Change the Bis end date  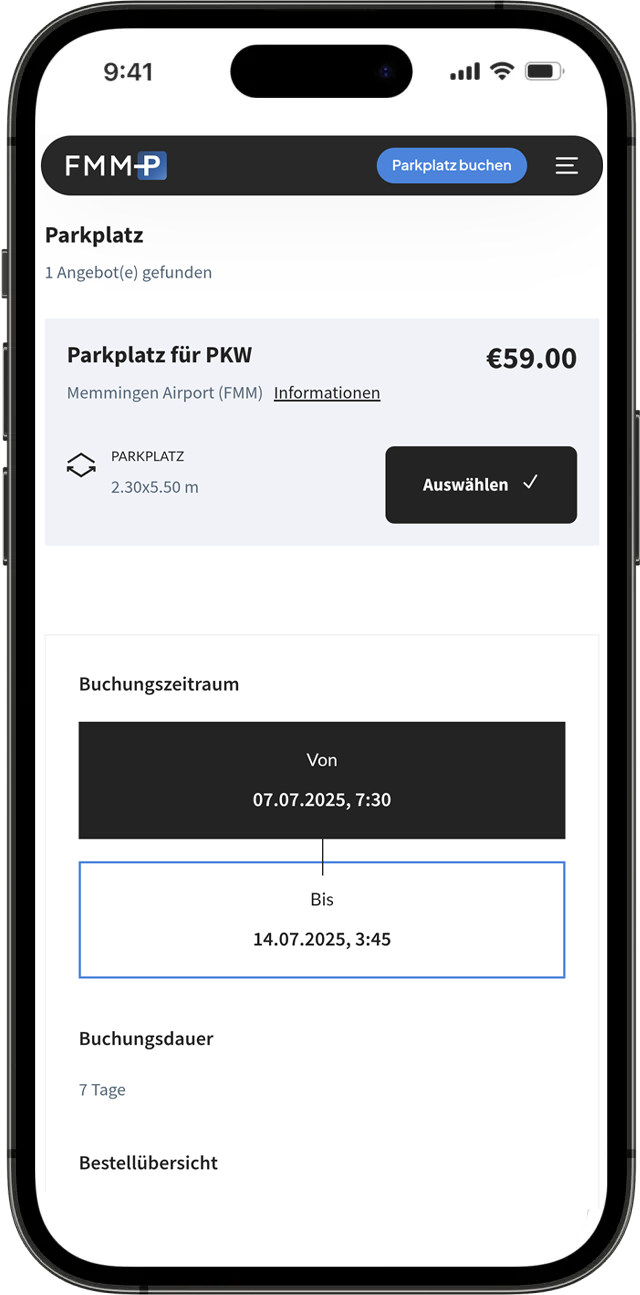(322, 920)
